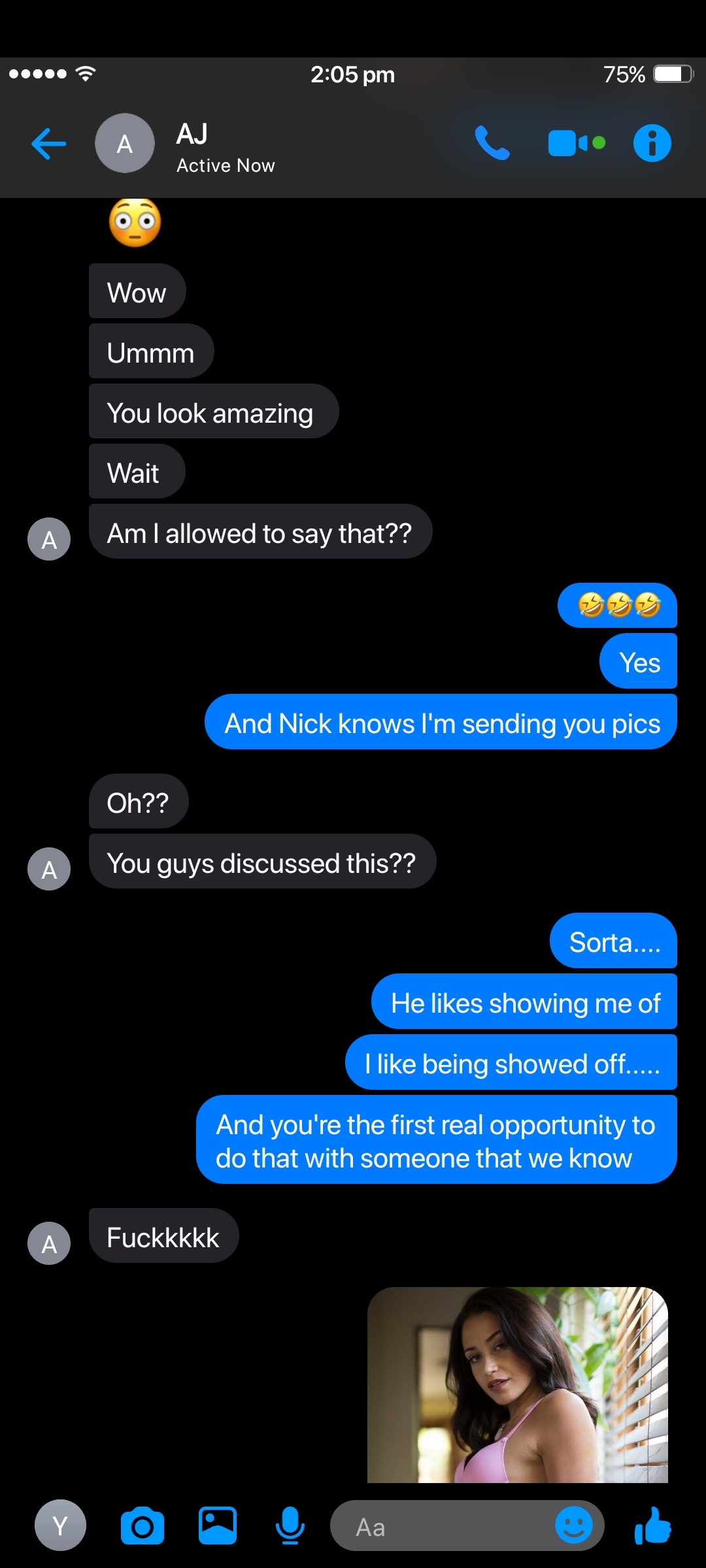This screenshot has height=1568, width=706.
Task: Tap the Y avatar button at bottom
Action: tap(60, 1526)
